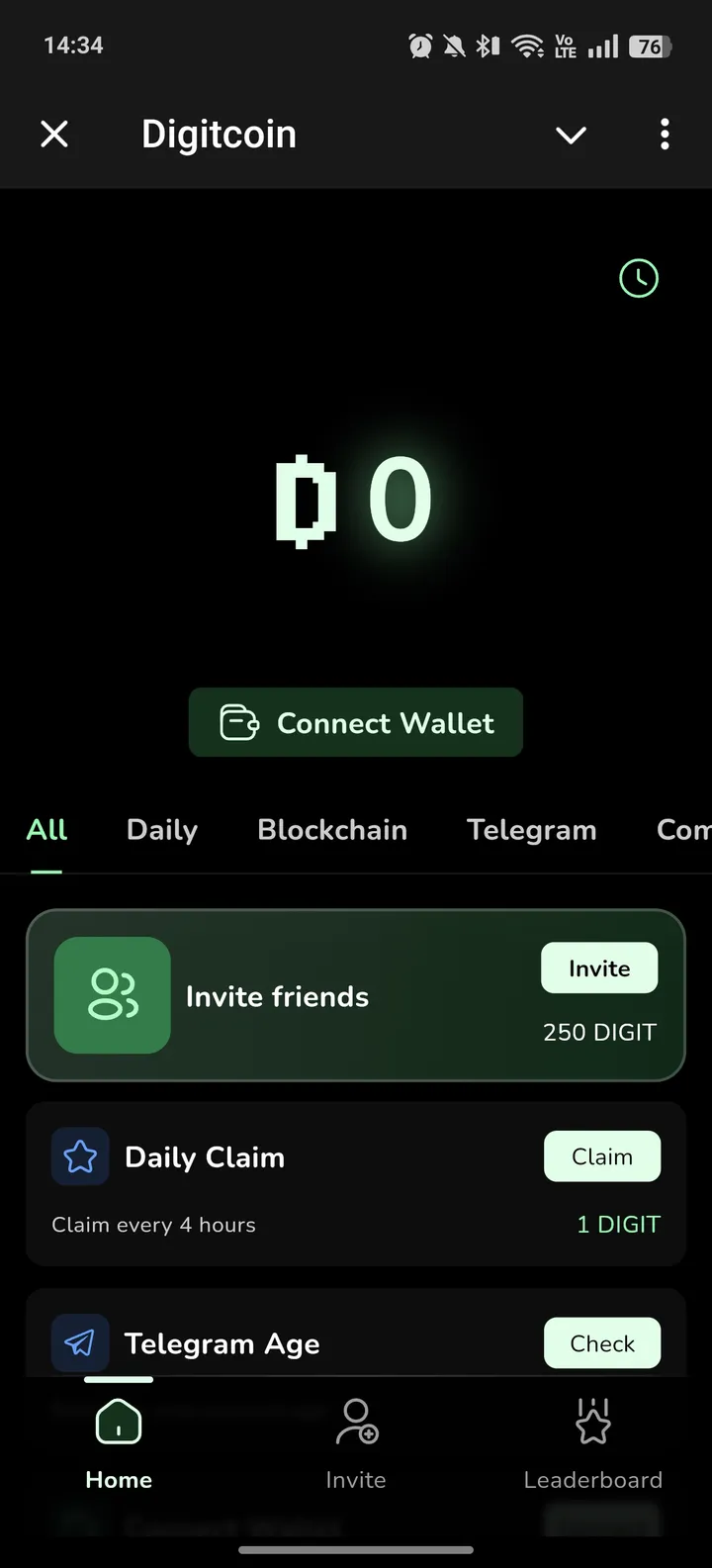Image resolution: width=712 pixels, height=1568 pixels.
Task: Tap Invite button on Invite friends card
Action: pos(599,968)
